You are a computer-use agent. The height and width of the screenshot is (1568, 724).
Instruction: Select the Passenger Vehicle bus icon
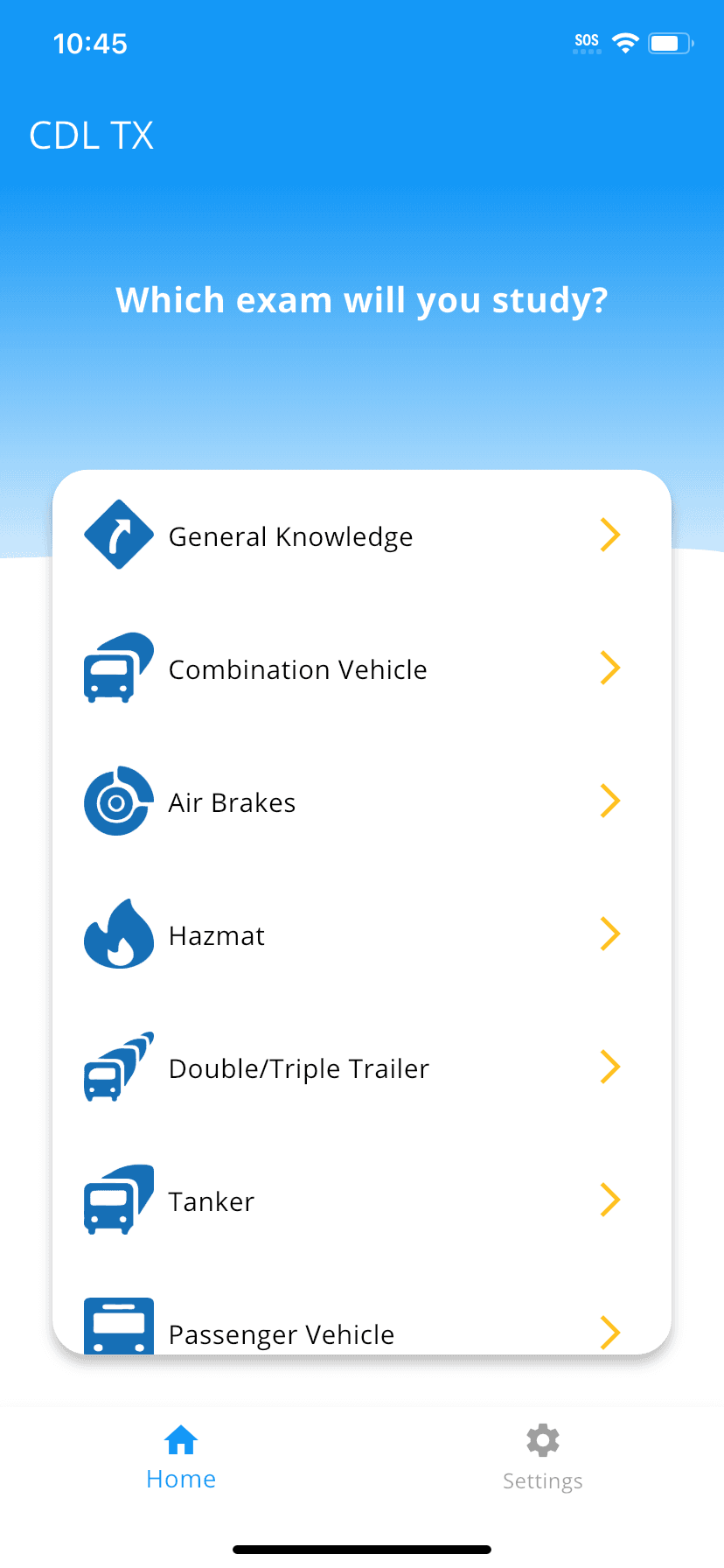[118, 1326]
